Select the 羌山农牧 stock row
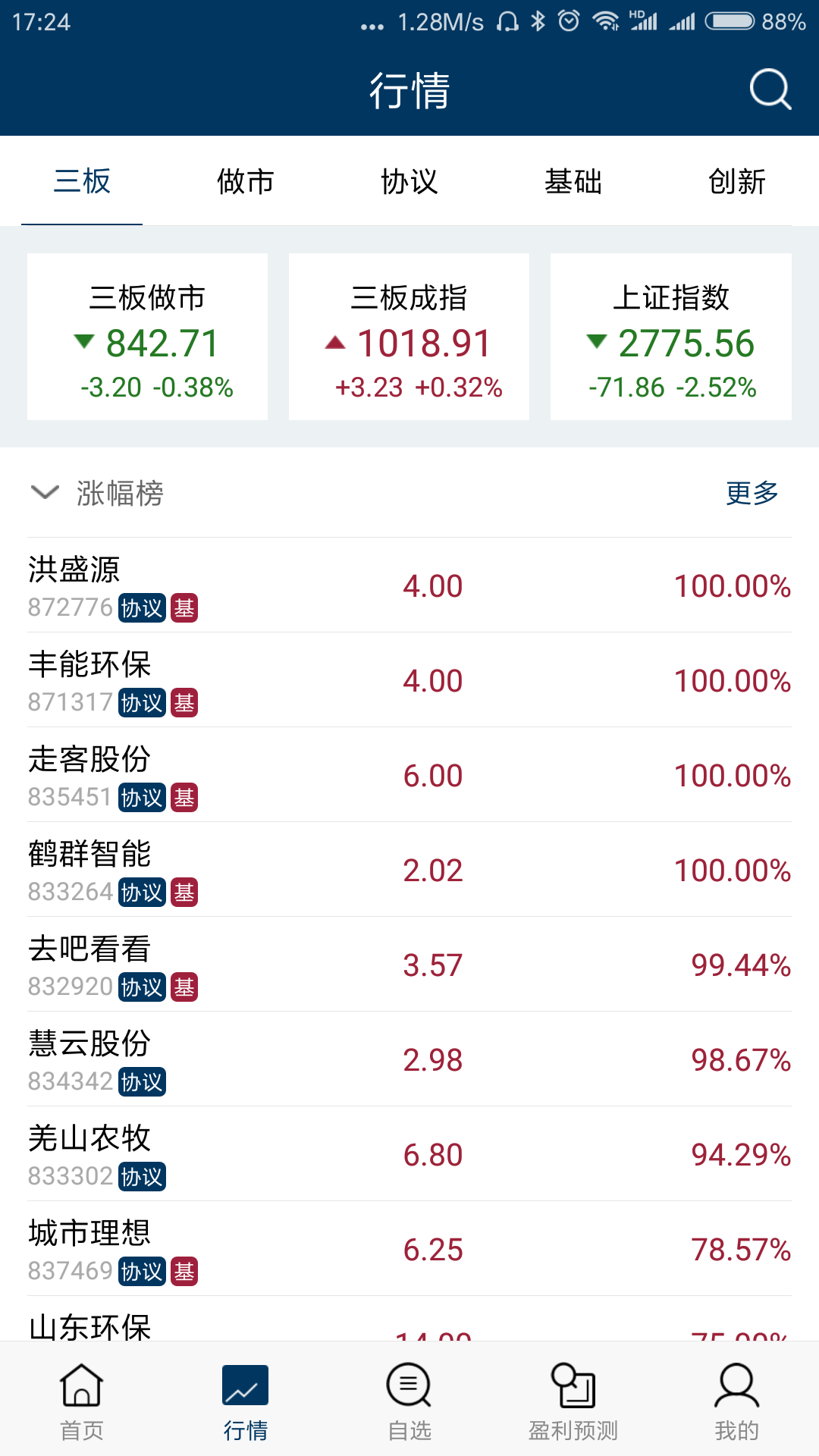The height and width of the screenshot is (1456, 819). pyautogui.click(x=409, y=1154)
